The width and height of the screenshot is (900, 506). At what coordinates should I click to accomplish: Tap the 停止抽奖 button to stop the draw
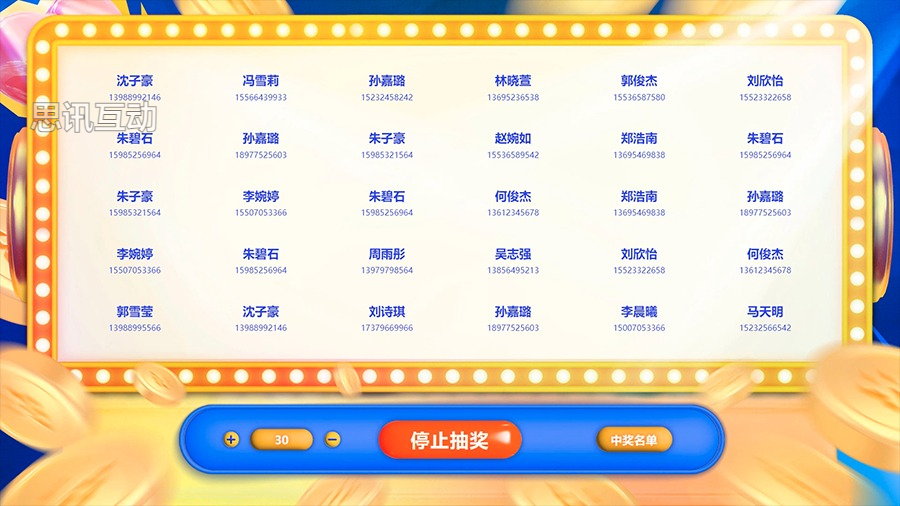(450, 440)
